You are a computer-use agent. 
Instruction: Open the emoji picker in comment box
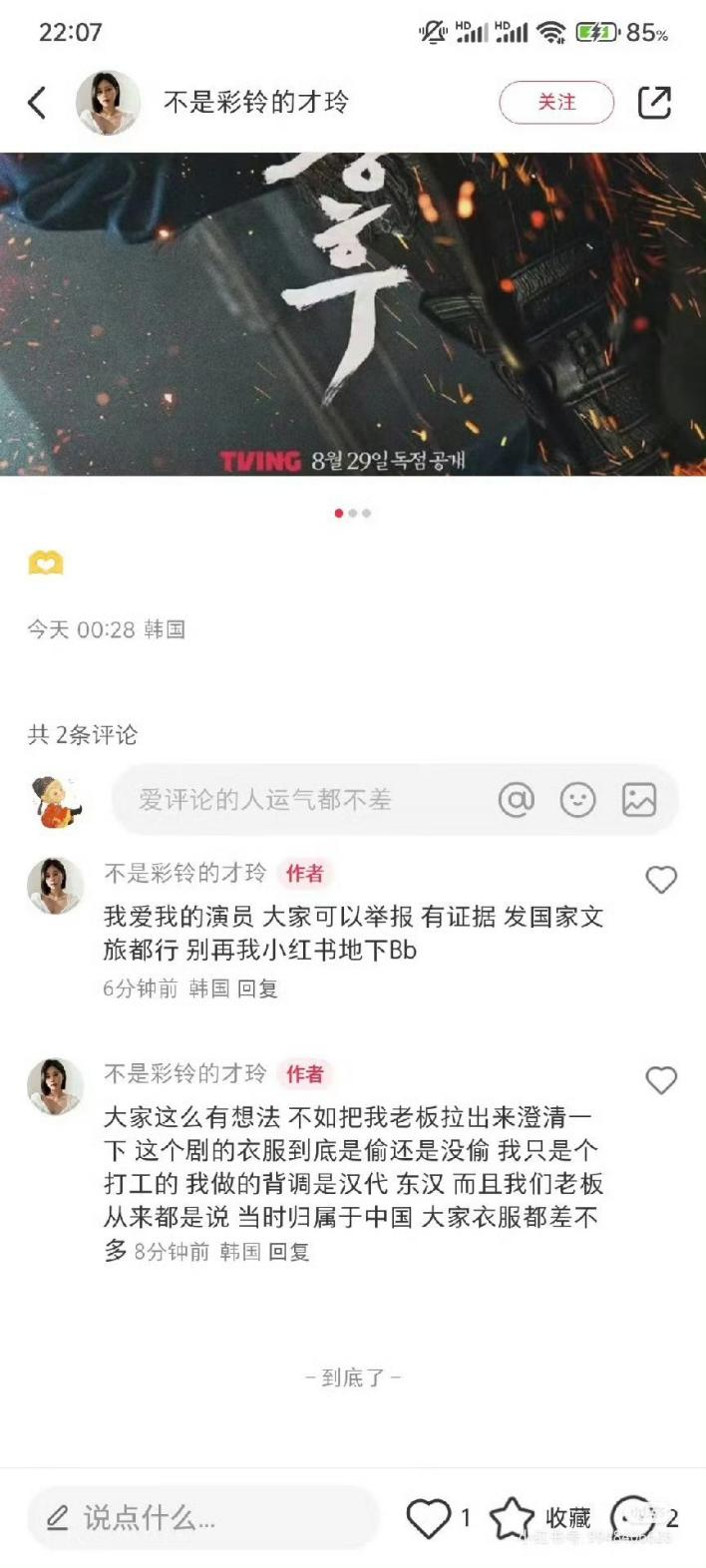coord(577,799)
